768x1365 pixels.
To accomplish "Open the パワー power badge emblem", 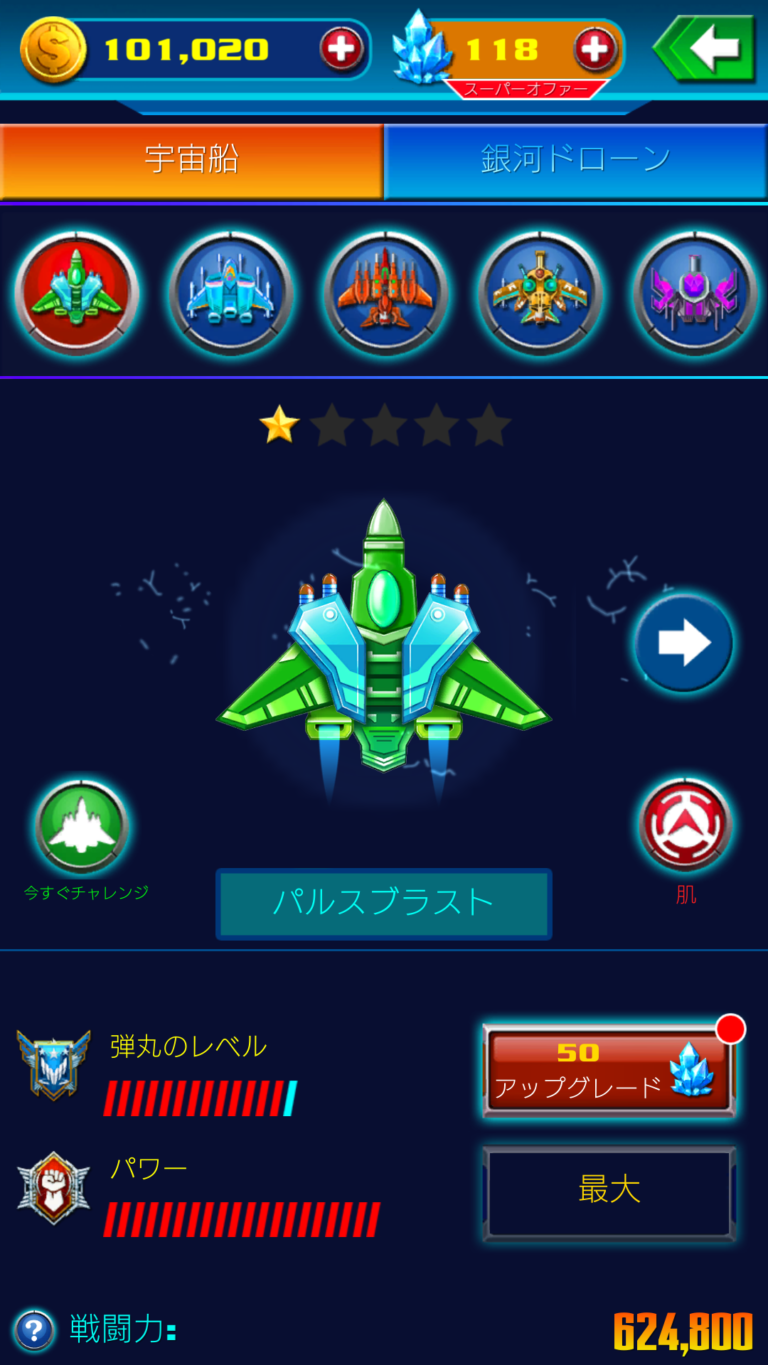I will tap(52, 1185).
